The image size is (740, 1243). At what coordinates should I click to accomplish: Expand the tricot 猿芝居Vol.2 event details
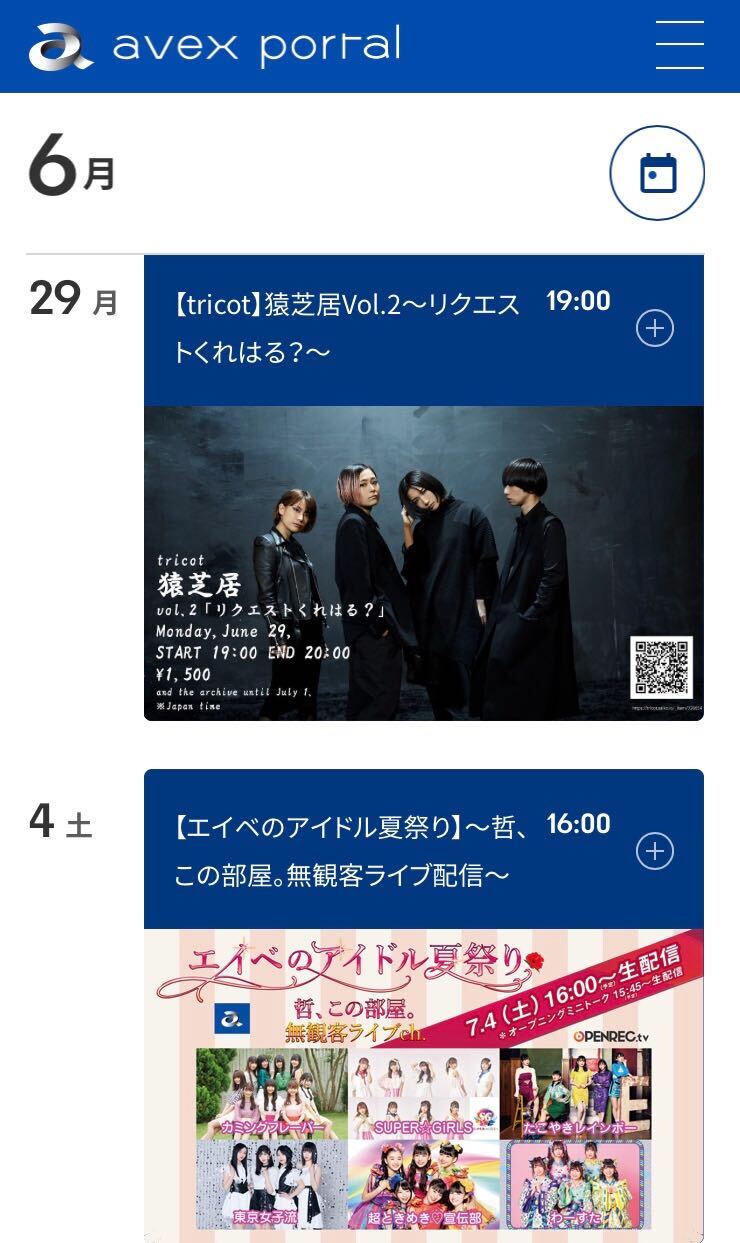655,328
